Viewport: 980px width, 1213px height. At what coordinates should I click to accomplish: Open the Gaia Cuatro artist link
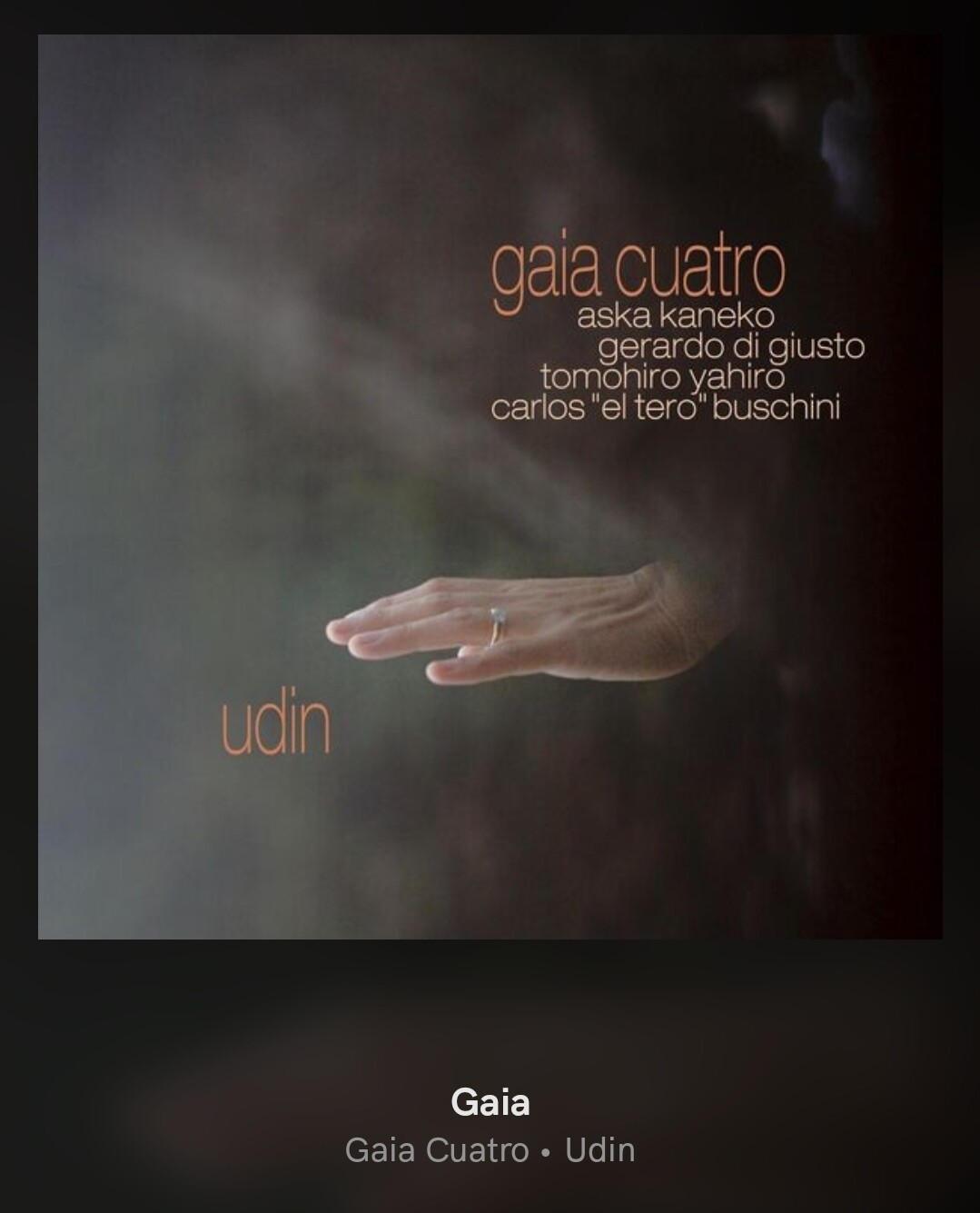click(437, 1150)
